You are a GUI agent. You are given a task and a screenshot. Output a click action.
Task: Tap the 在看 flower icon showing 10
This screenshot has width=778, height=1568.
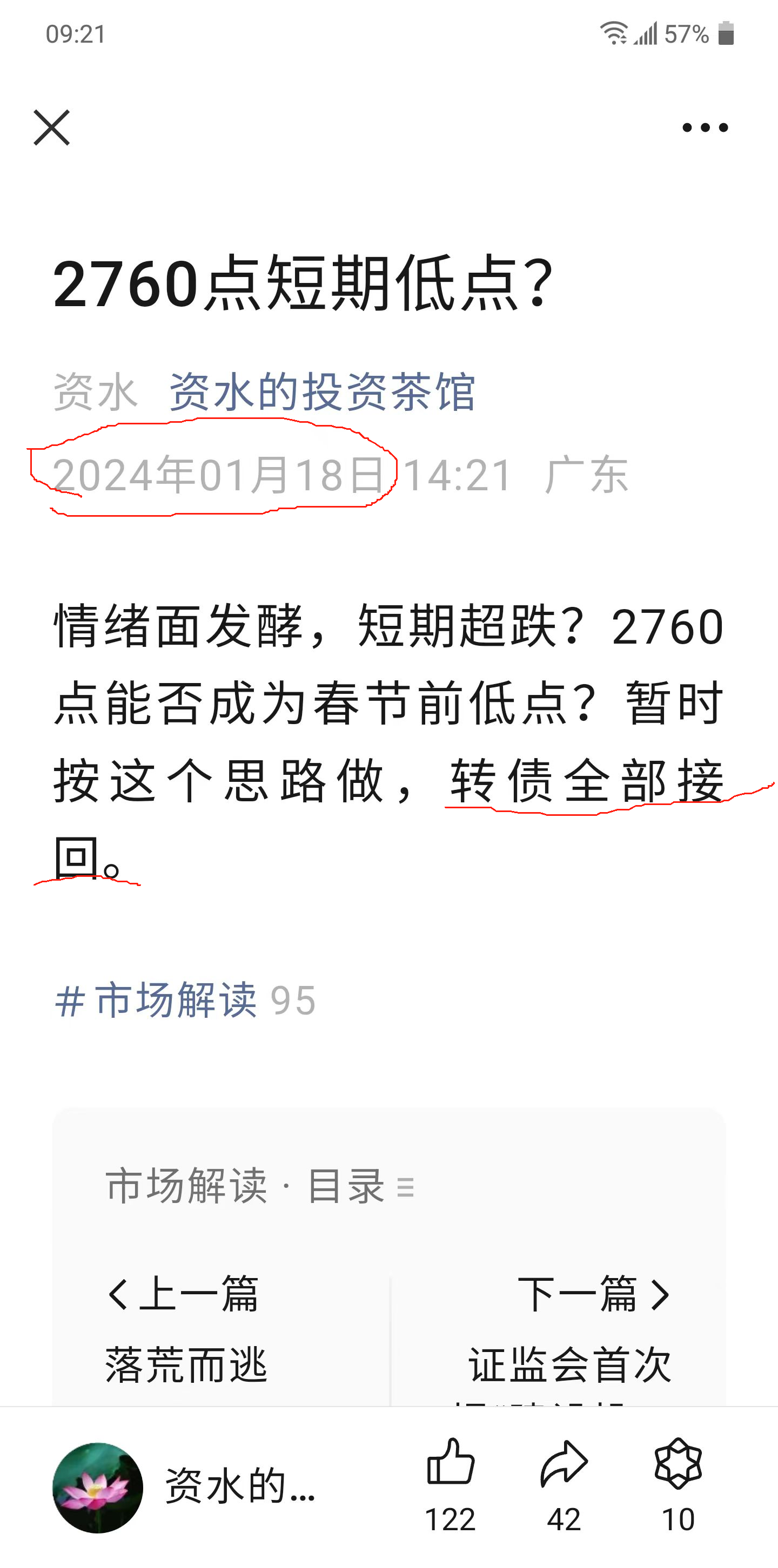point(678,1463)
